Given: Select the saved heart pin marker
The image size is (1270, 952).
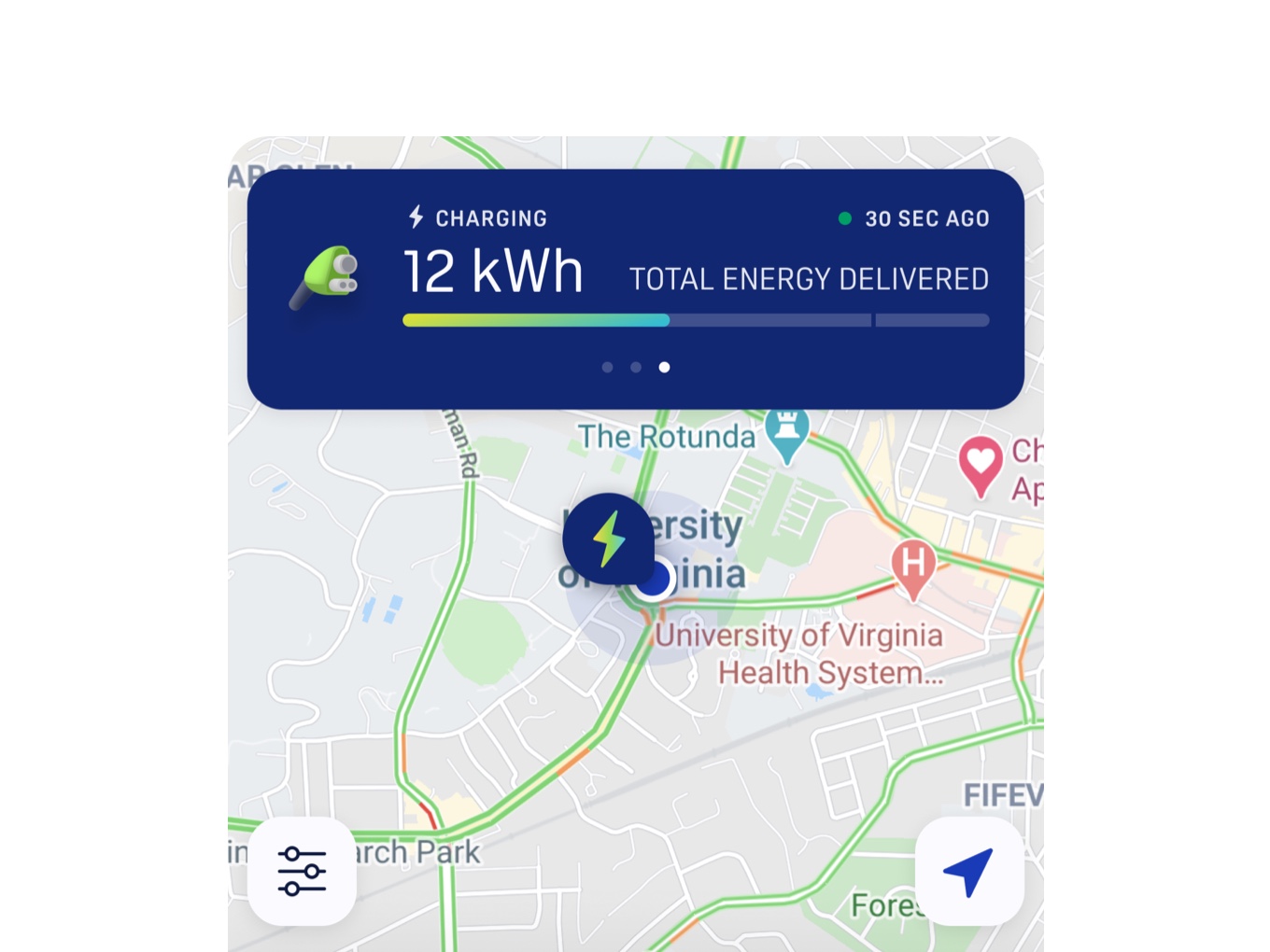Looking at the screenshot, I should pyautogui.click(x=980, y=462).
